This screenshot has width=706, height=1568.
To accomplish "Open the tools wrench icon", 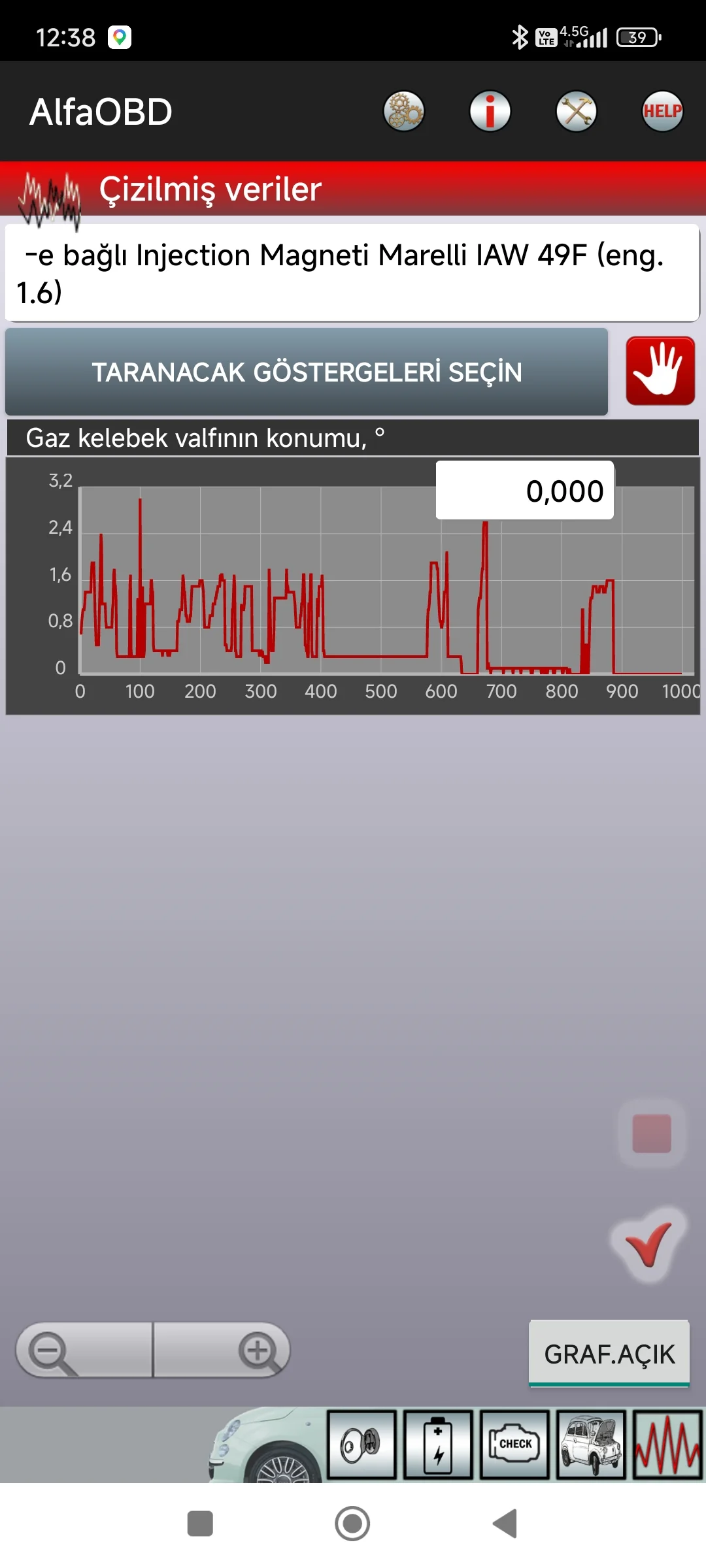I will point(576,111).
